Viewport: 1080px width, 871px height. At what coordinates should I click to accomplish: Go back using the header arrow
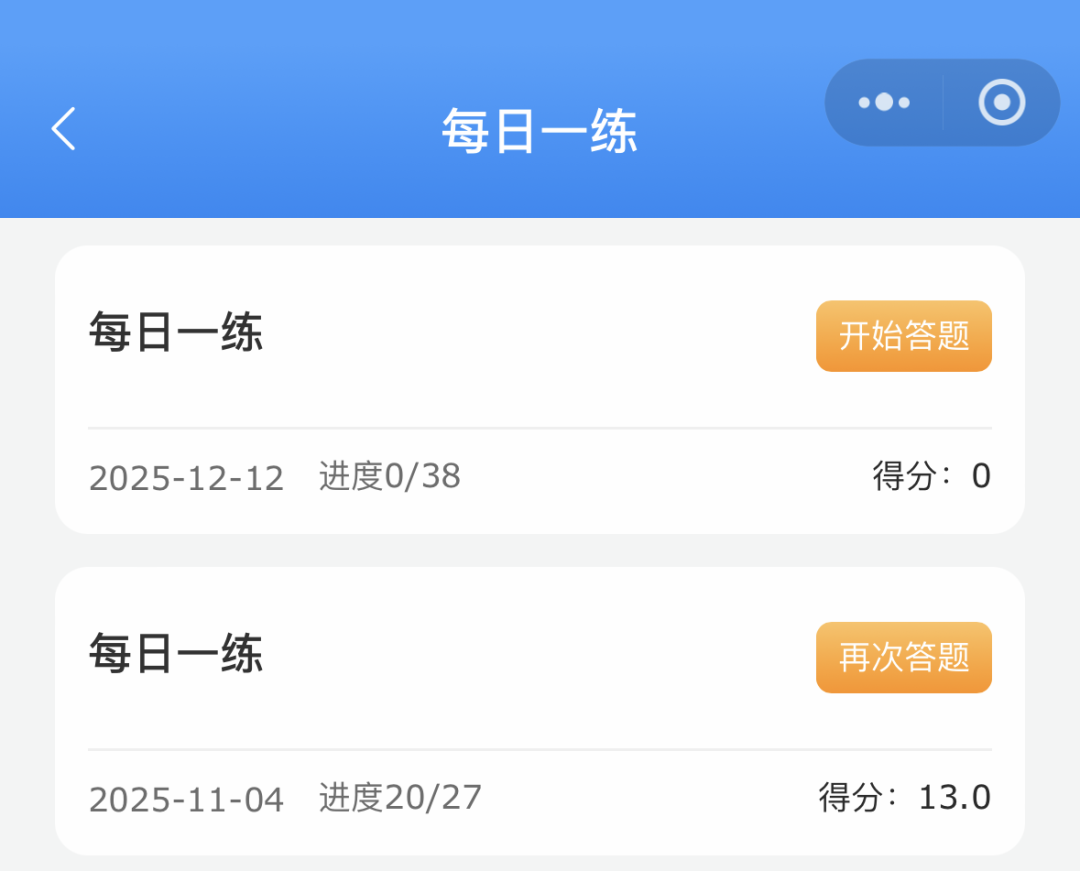(x=64, y=129)
